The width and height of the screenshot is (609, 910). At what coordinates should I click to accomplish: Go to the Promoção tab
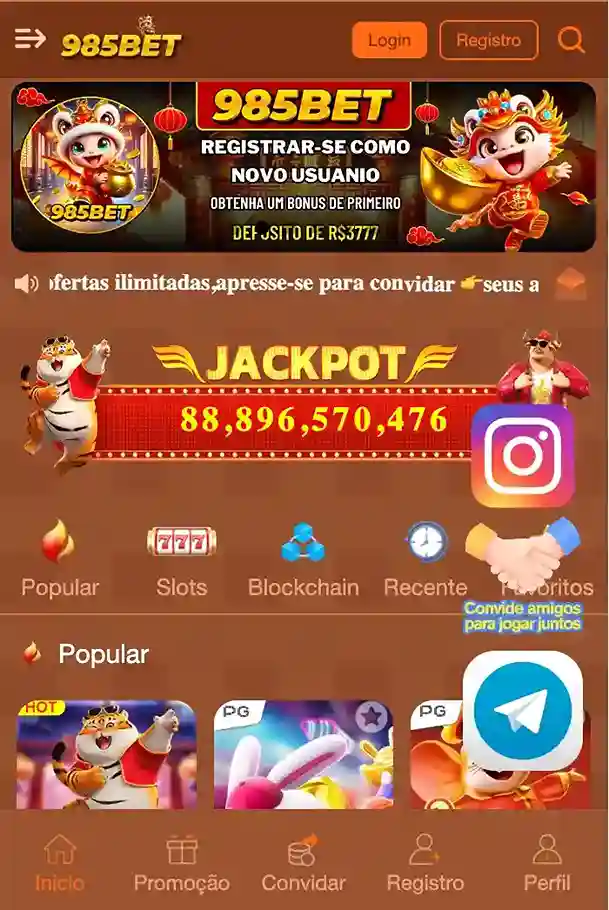coord(181,864)
